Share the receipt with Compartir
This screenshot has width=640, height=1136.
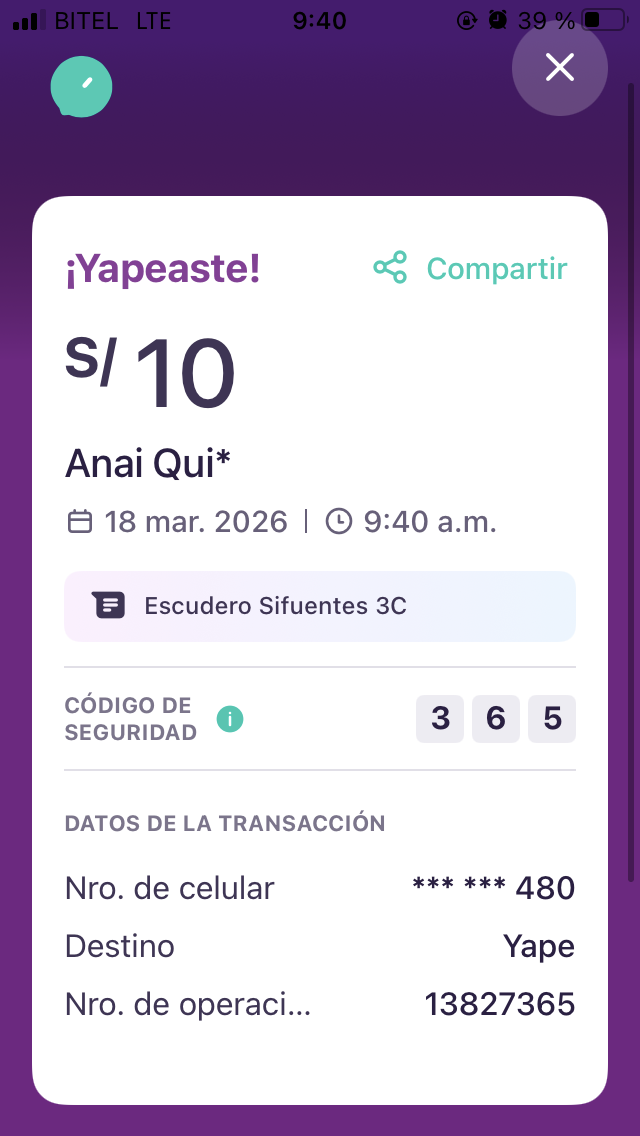pos(470,268)
